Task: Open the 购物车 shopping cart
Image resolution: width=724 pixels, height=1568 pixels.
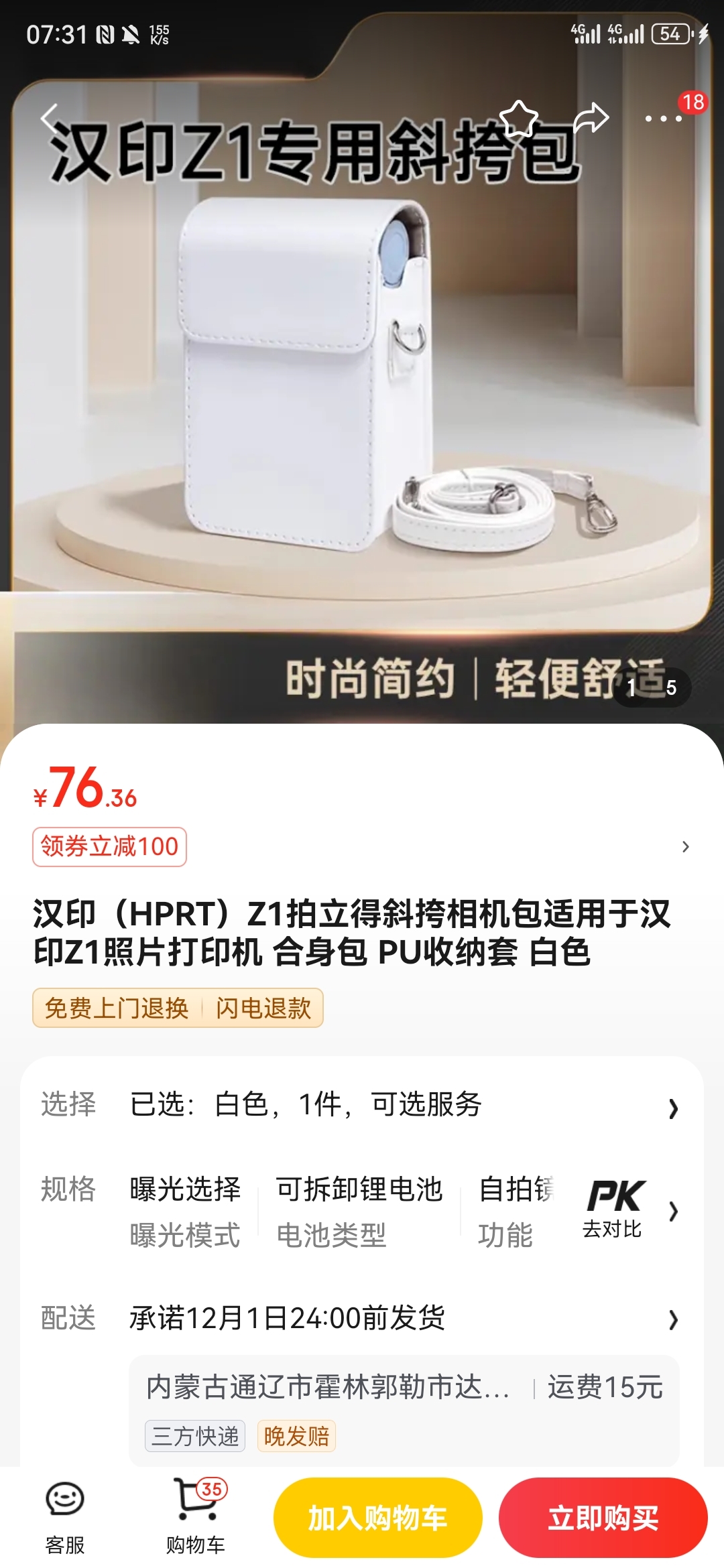Action: coord(196,1517)
